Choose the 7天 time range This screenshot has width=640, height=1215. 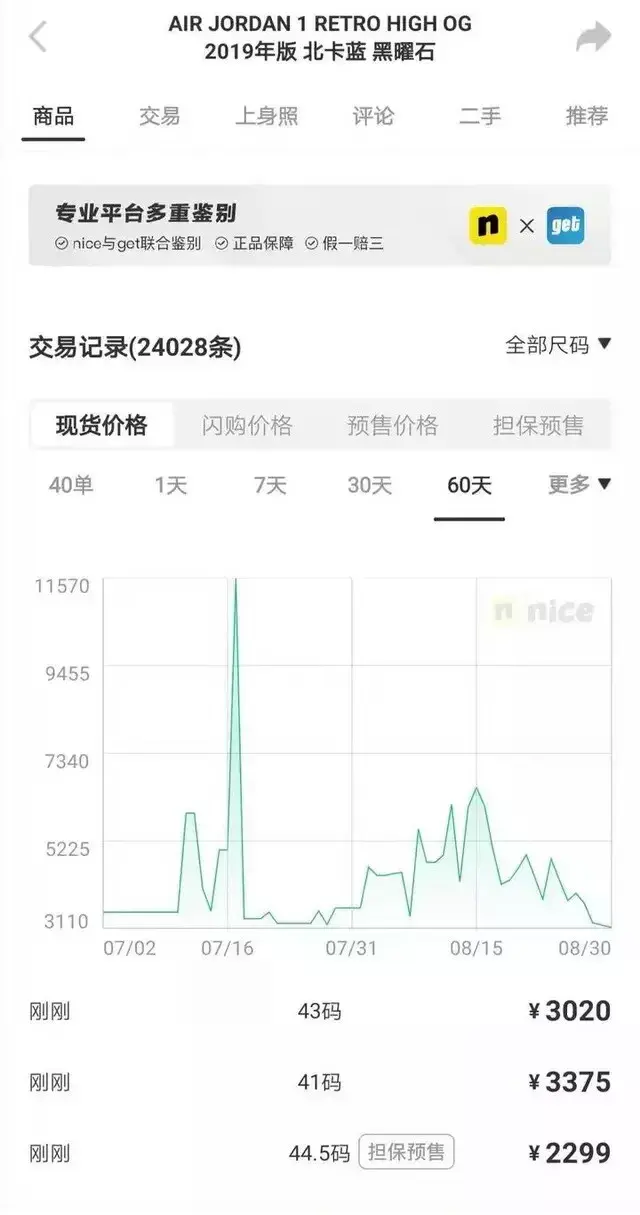[x=270, y=486]
